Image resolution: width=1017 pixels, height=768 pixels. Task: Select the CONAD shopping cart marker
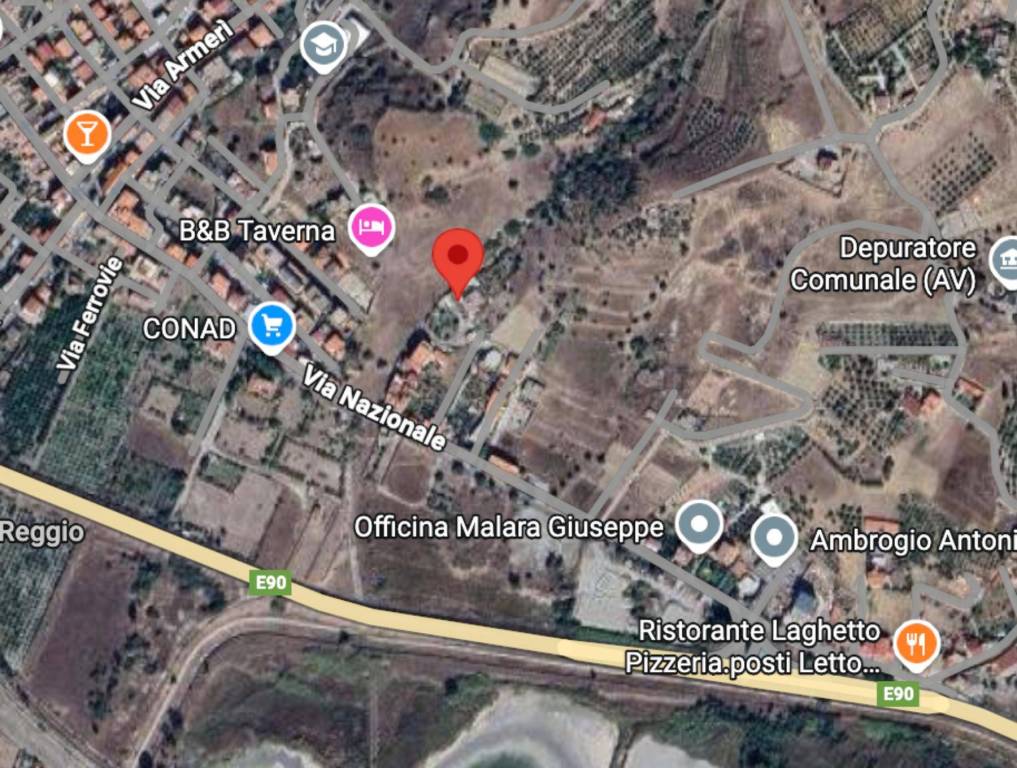click(271, 326)
